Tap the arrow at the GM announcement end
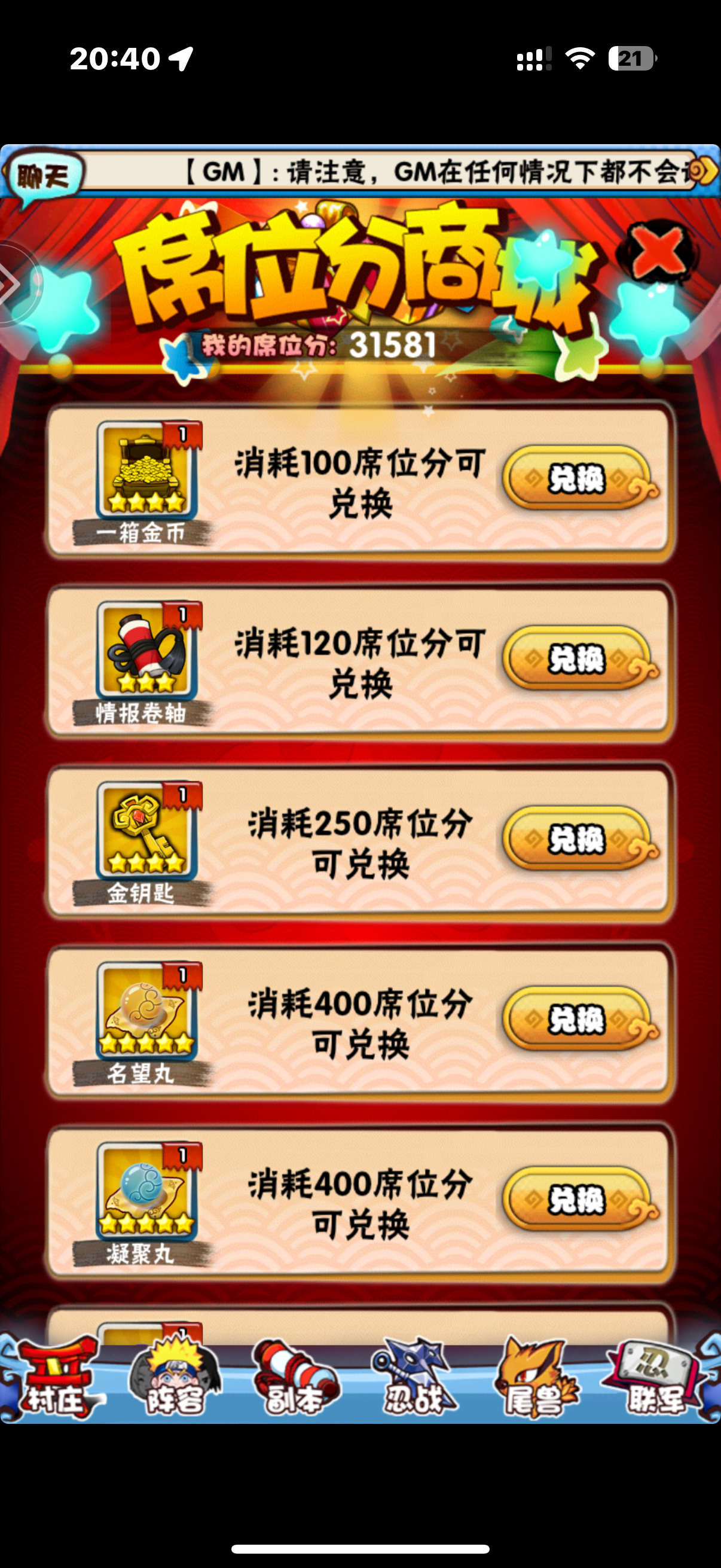 point(706,171)
